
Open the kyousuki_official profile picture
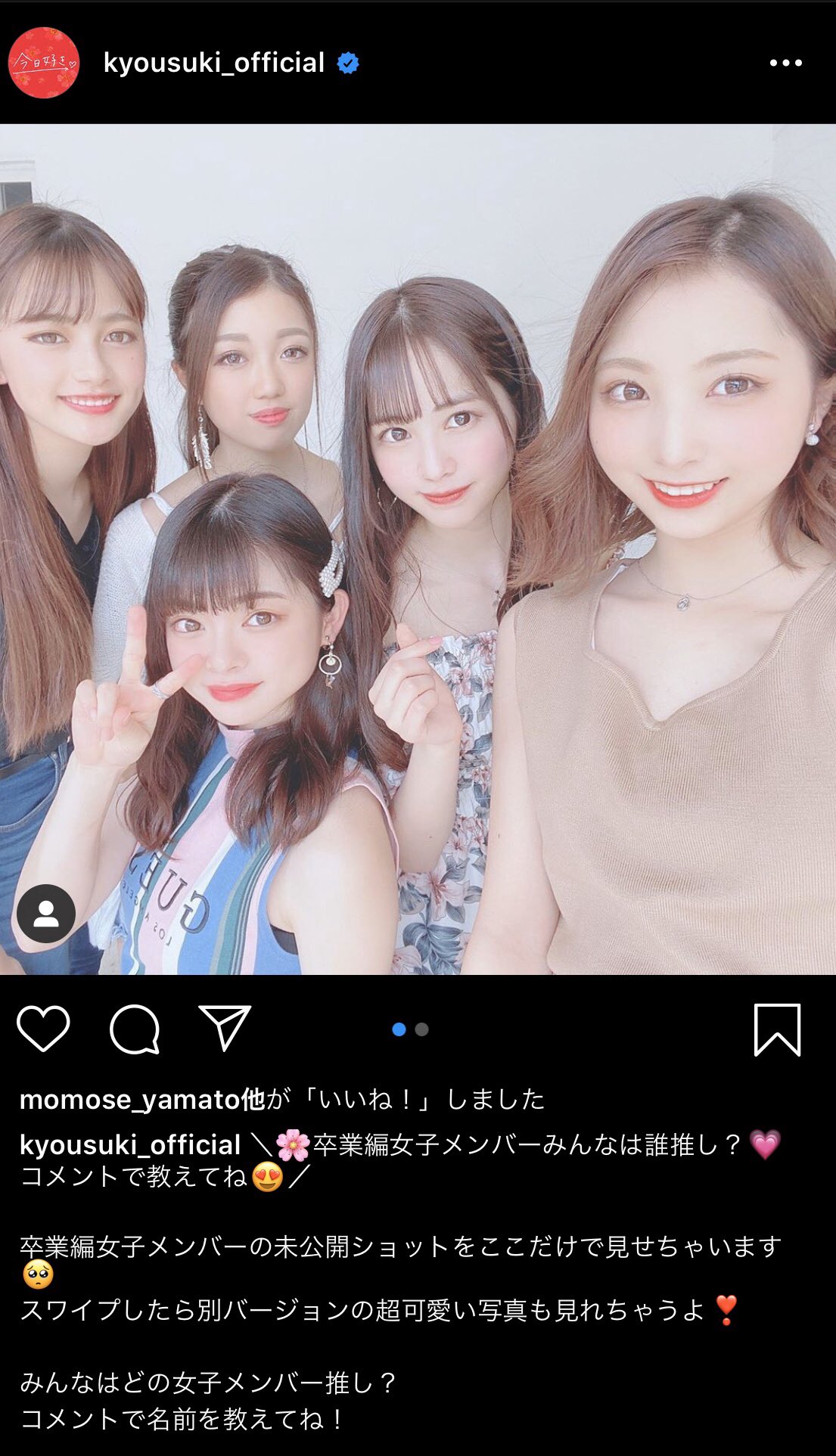(43, 63)
